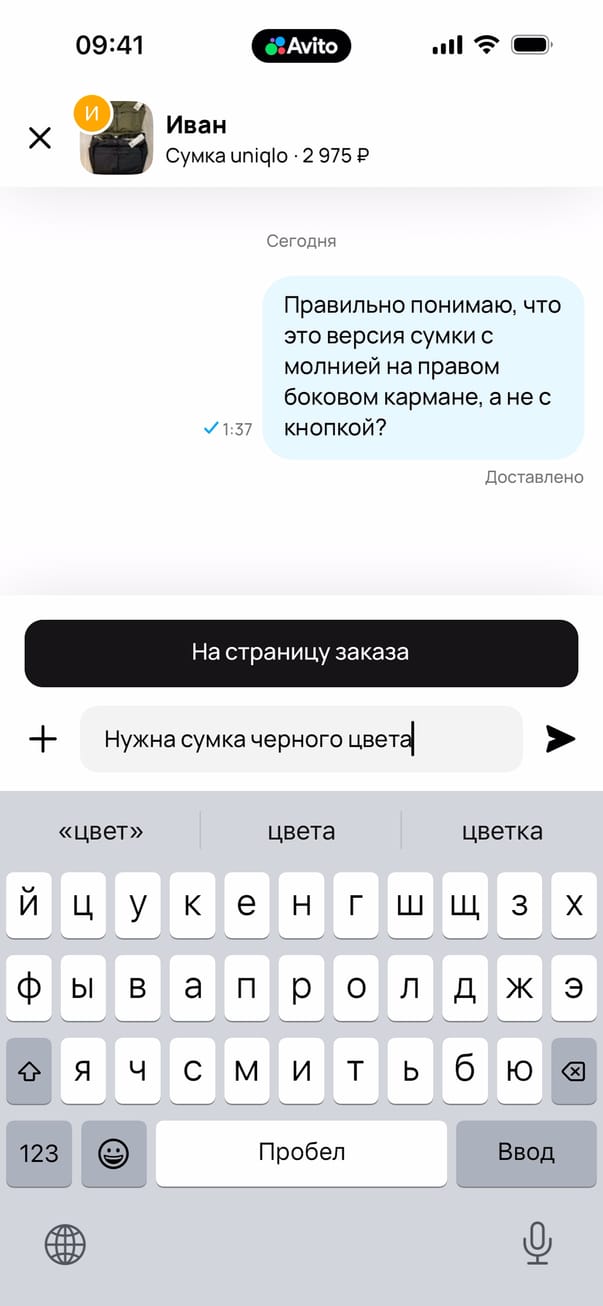Select the цветка word suggestion
603x1306 pixels.
(x=502, y=831)
